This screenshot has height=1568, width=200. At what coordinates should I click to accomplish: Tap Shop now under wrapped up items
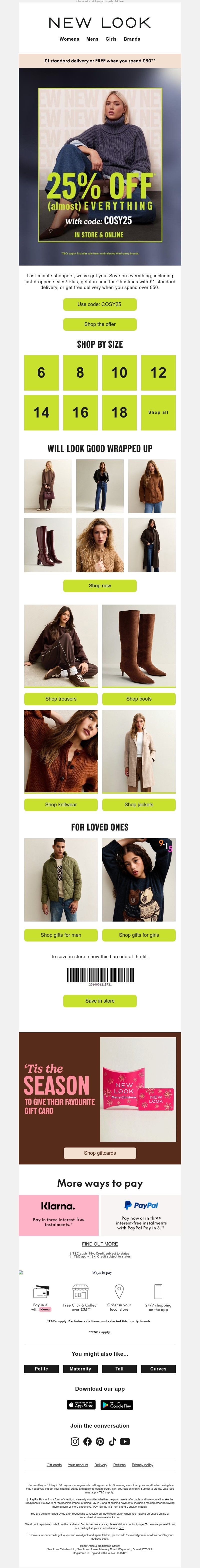click(x=99, y=586)
